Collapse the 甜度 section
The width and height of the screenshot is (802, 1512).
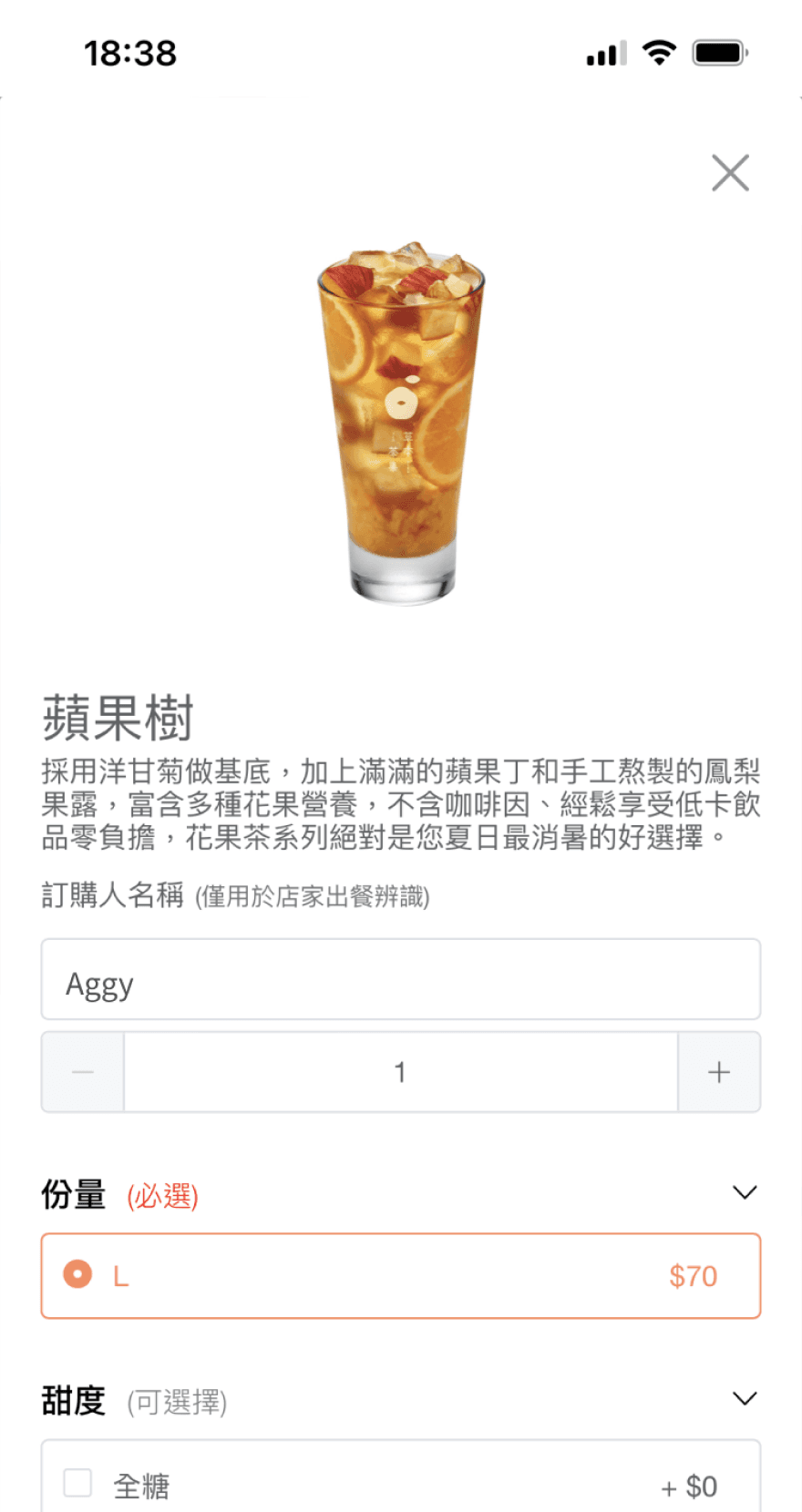tap(745, 1398)
